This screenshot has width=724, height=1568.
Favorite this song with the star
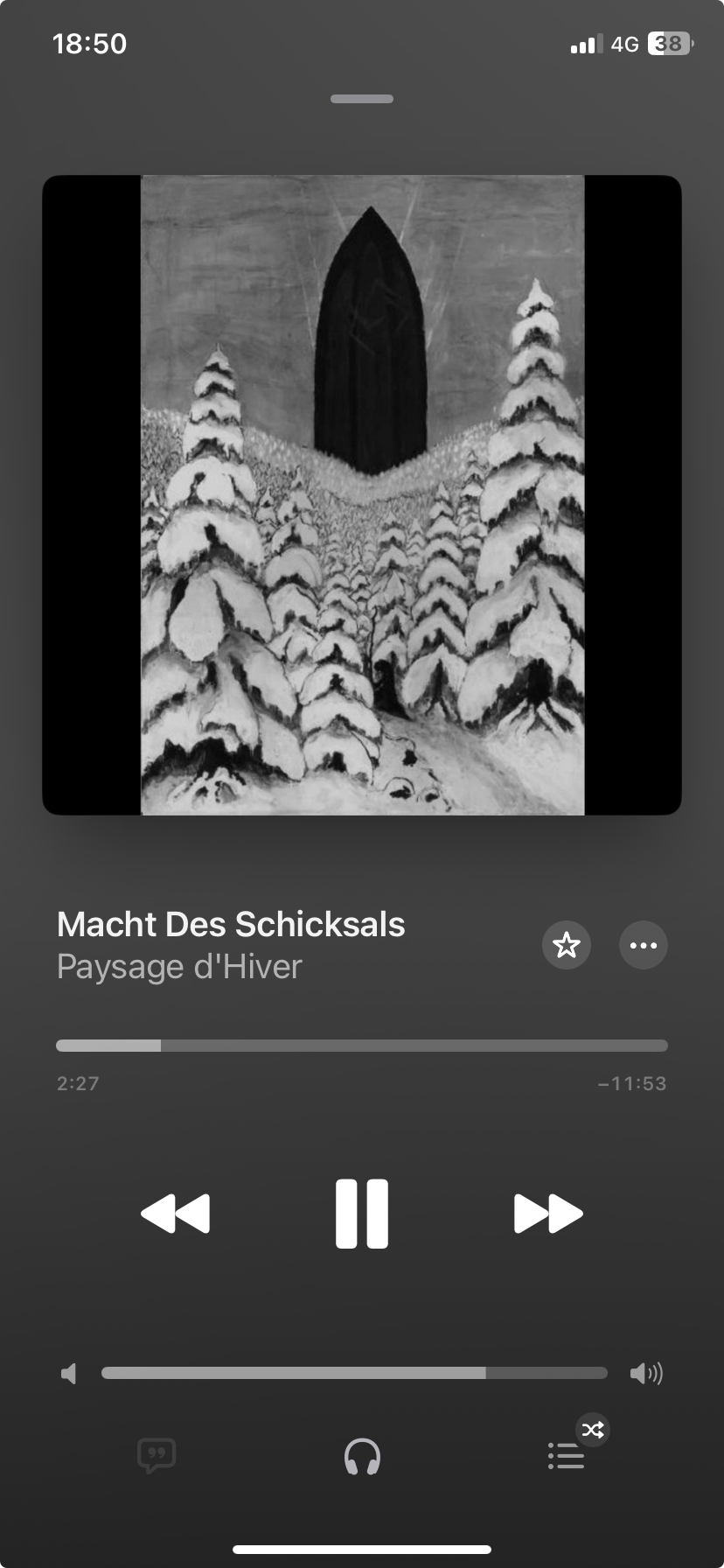click(x=567, y=945)
